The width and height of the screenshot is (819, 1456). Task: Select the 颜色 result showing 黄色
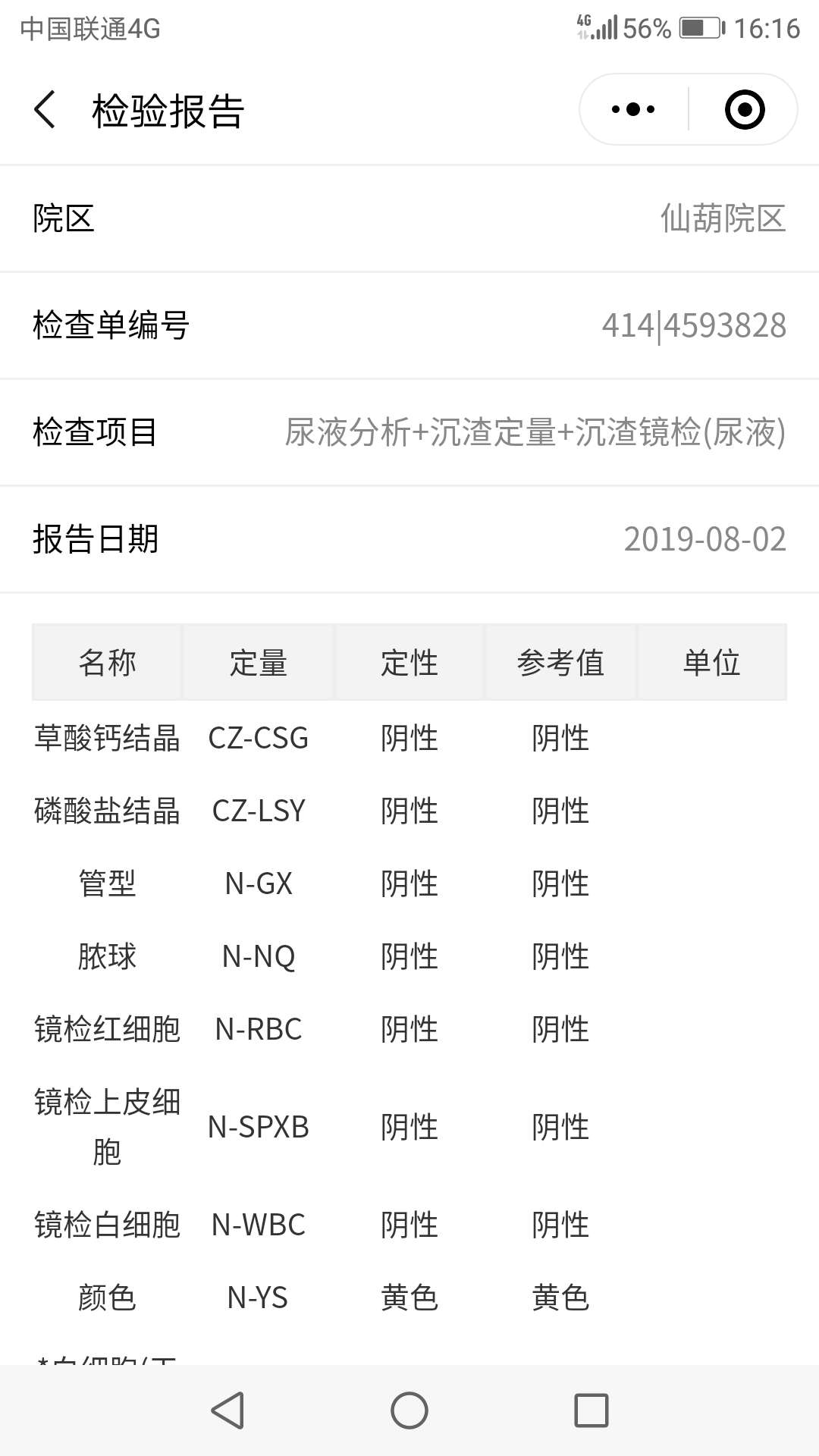(x=303, y=1298)
